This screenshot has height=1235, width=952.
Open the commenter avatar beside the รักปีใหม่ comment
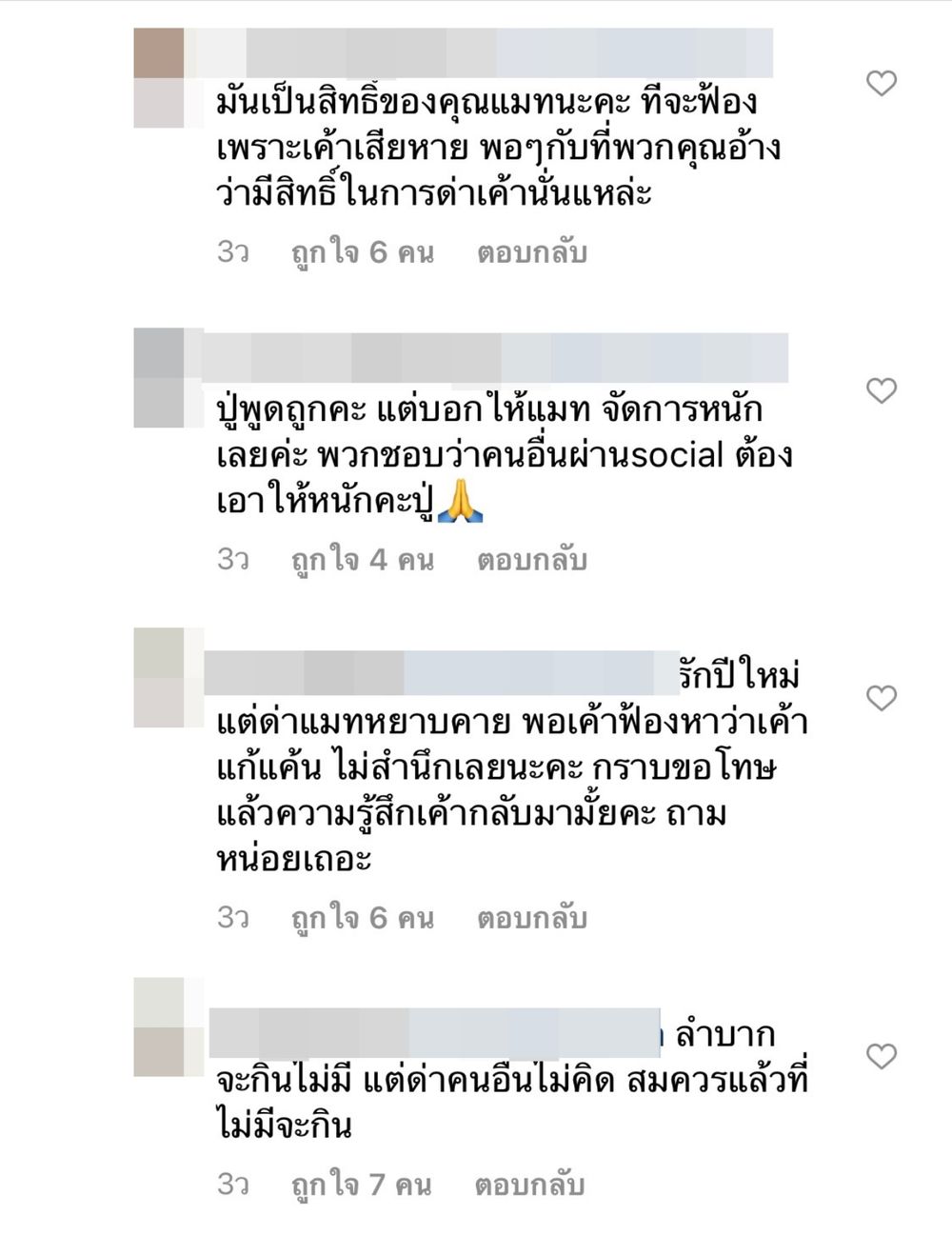[x=160, y=678]
